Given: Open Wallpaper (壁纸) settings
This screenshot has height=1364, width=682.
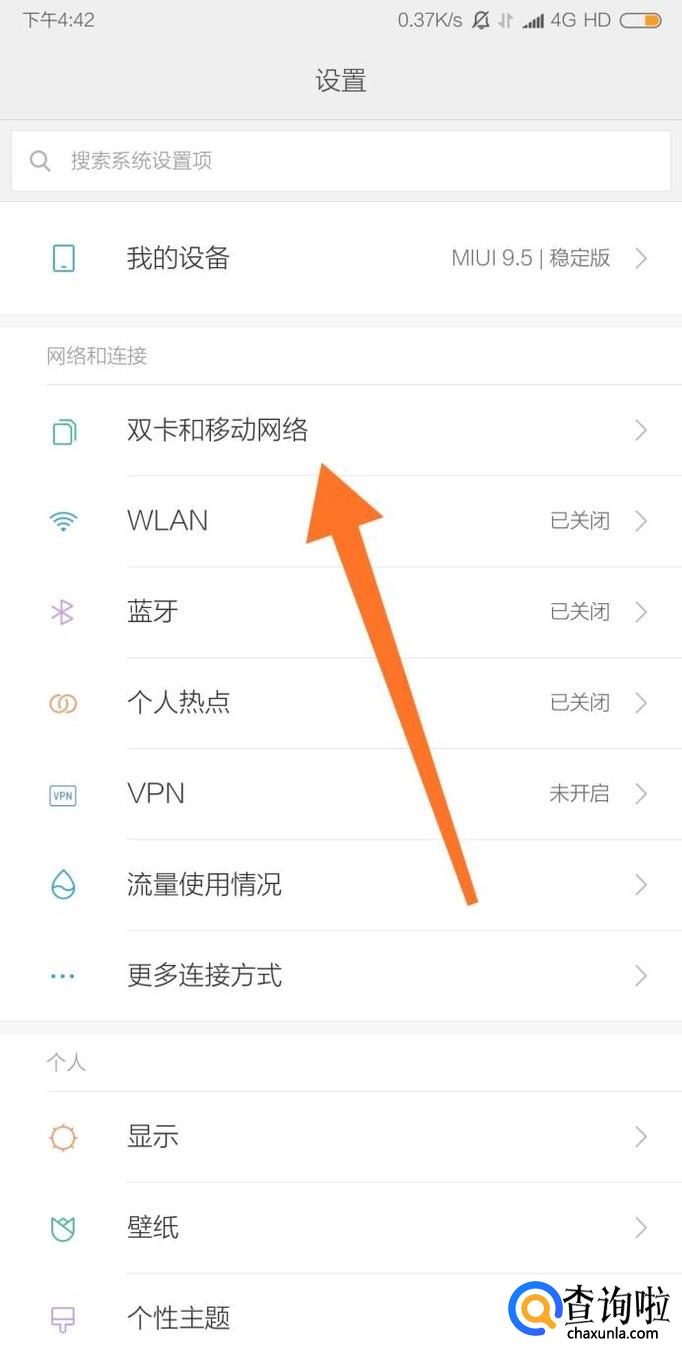Looking at the screenshot, I should point(340,1227).
